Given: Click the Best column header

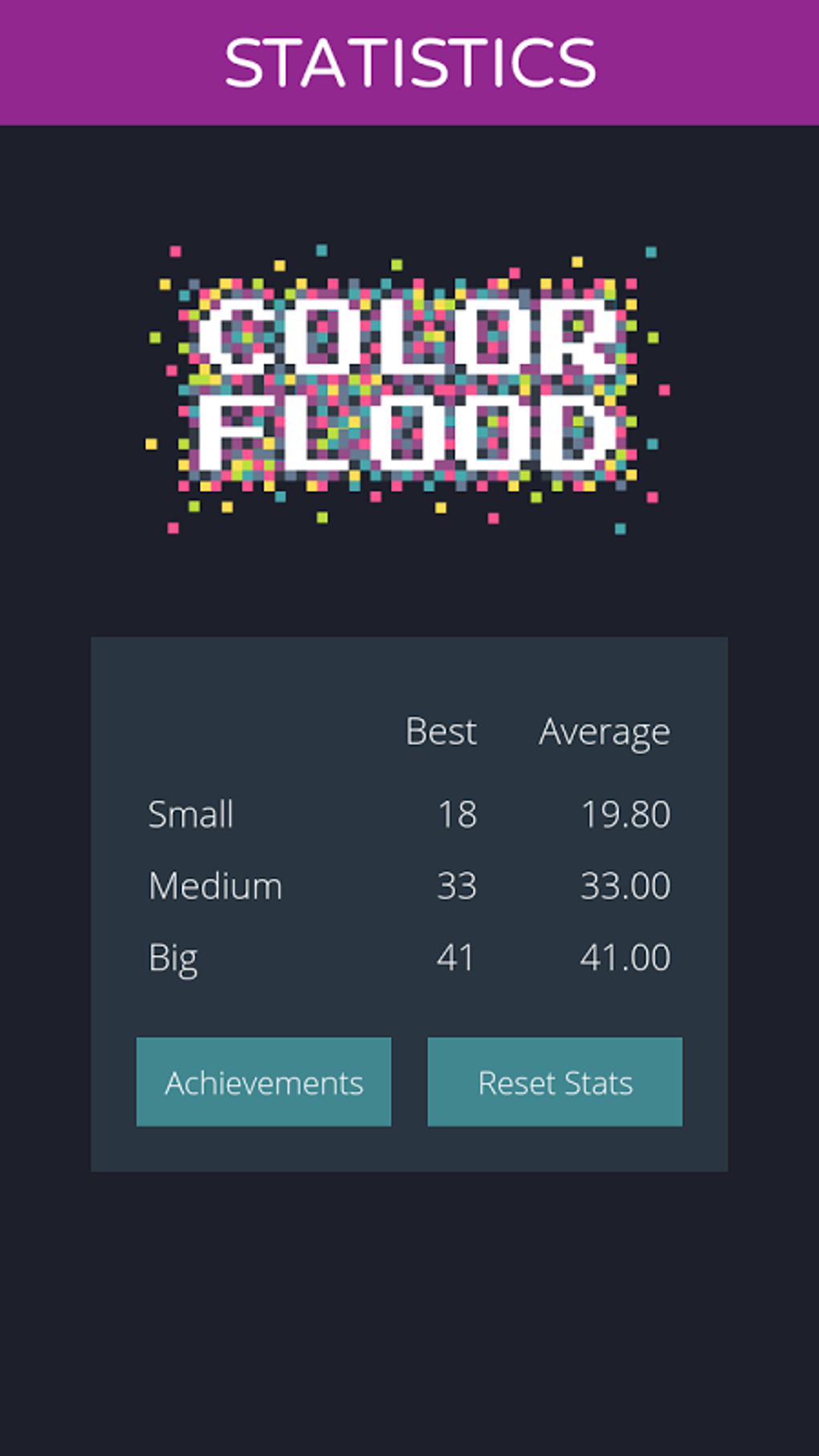Looking at the screenshot, I should click(x=441, y=731).
